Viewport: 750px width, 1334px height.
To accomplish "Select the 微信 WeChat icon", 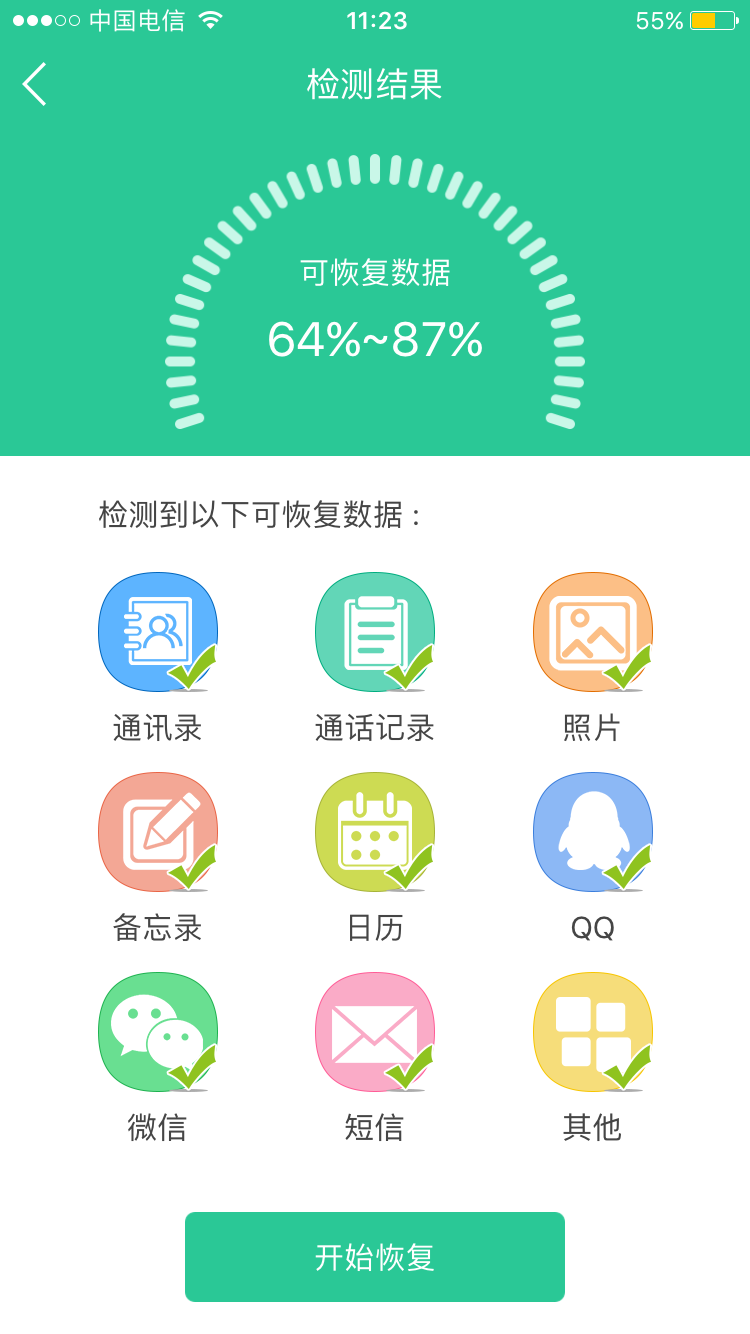I will (x=158, y=1031).
